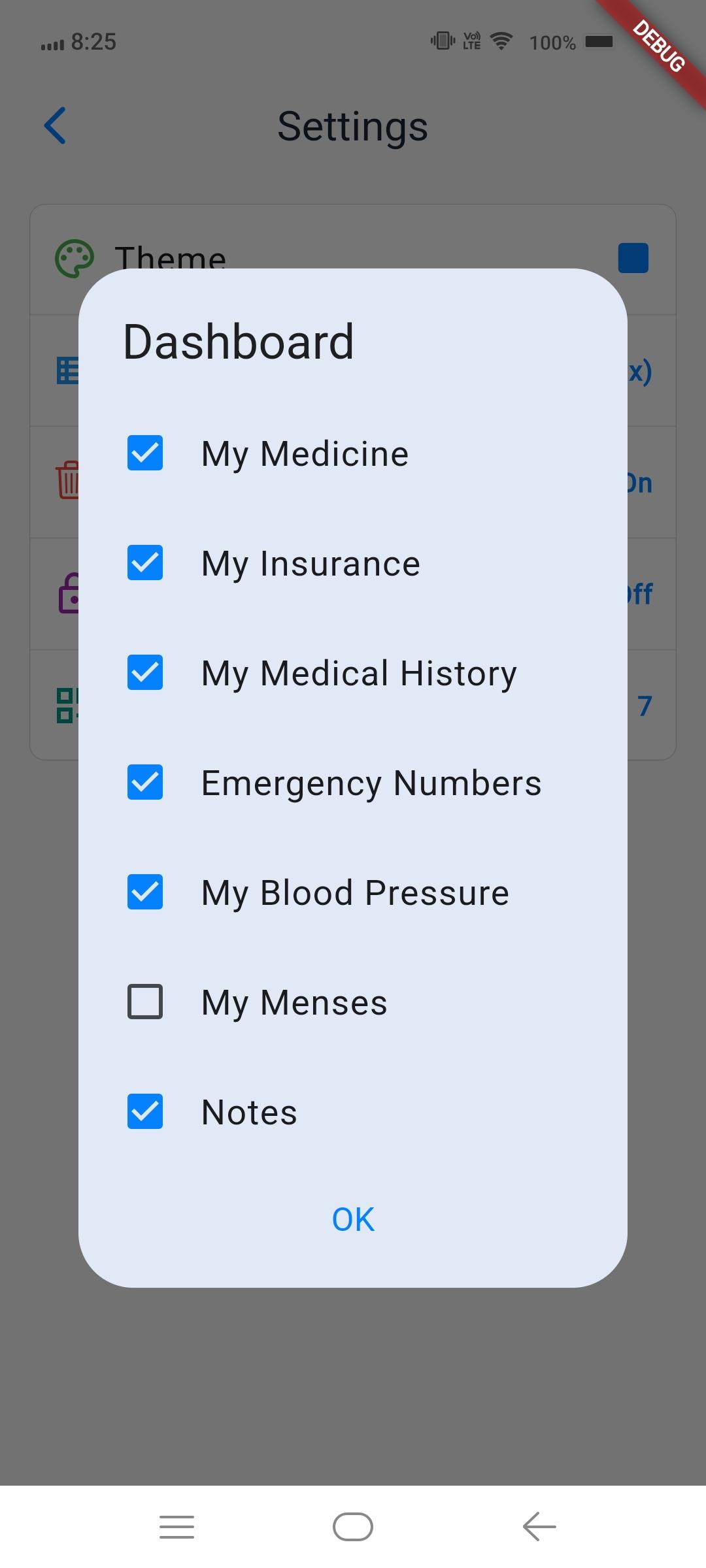Toggle the My Medical History checkbox
The height and width of the screenshot is (1568, 706).
click(145, 672)
